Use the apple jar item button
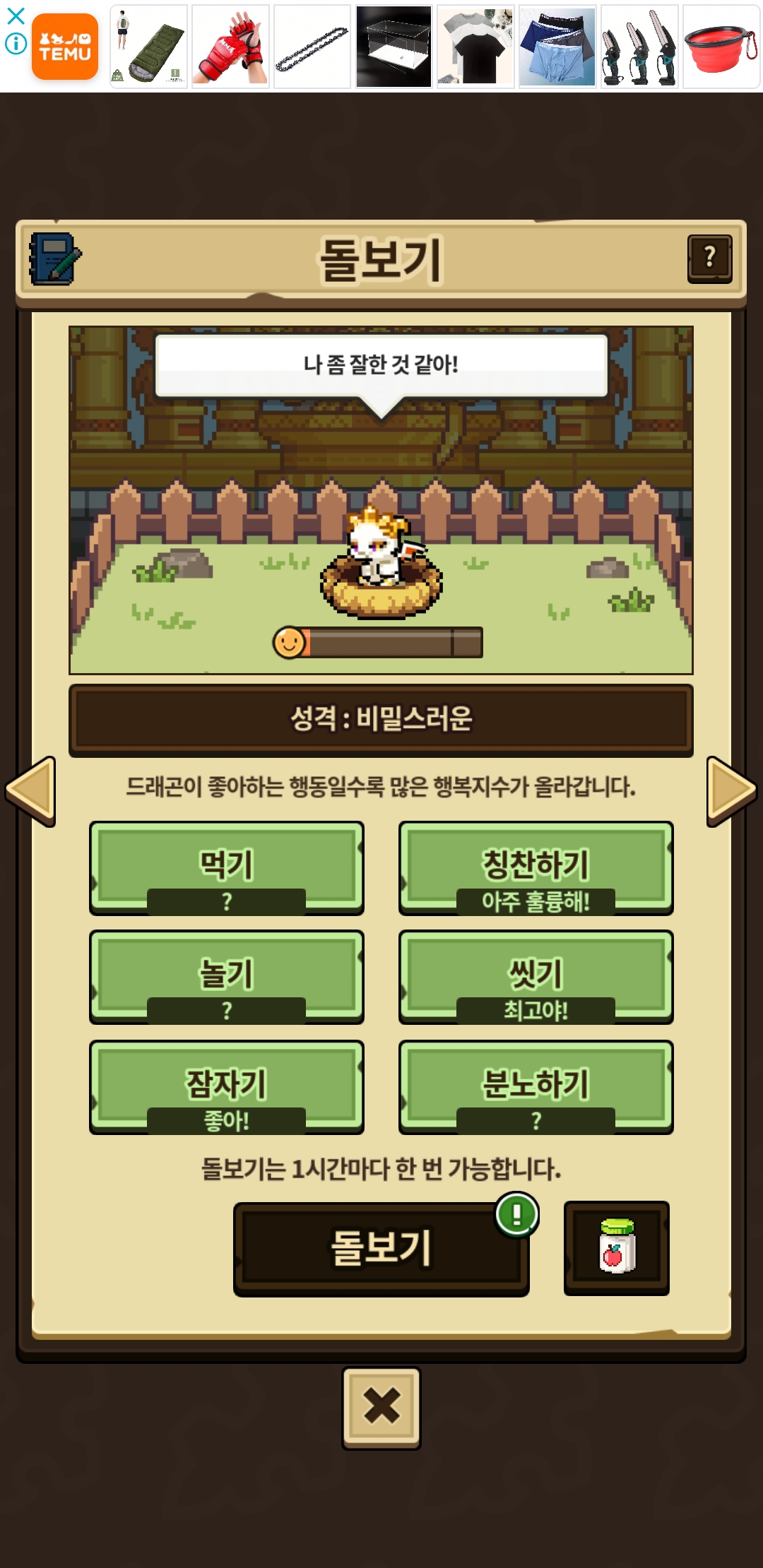Viewport: 763px width, 1568px height. coord(616,1248)
